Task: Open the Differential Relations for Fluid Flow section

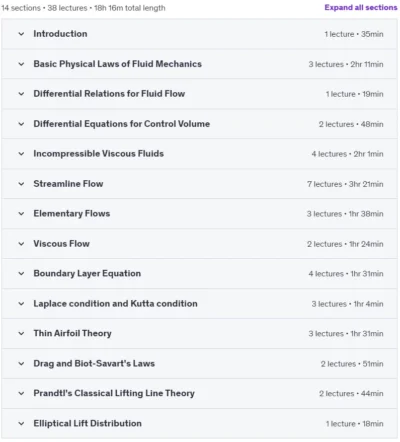Action: (x=199, y=94)
